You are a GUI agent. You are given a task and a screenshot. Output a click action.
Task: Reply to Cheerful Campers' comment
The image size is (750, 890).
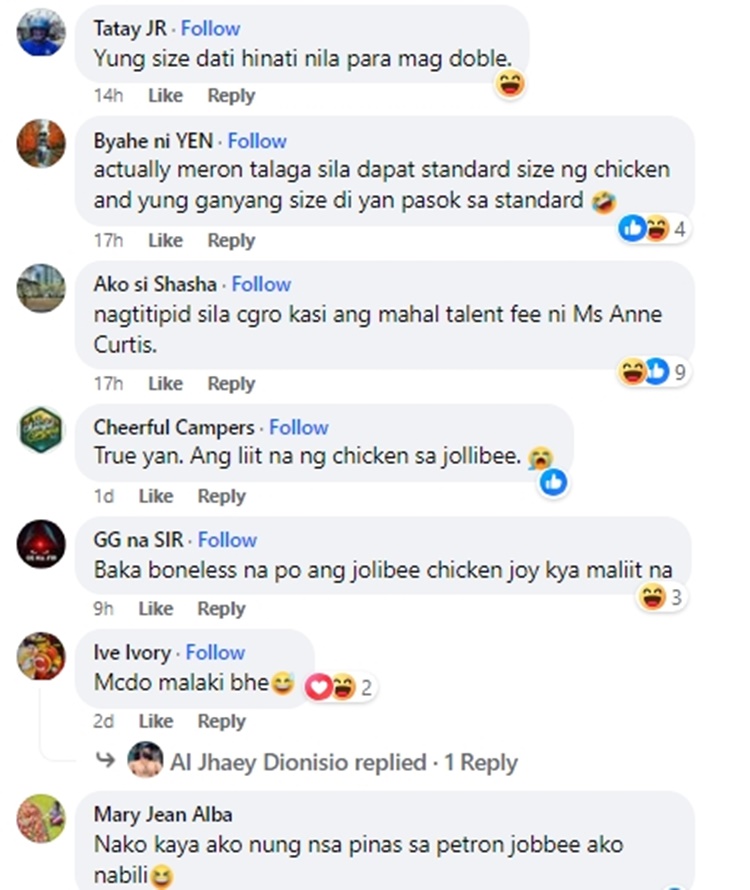tap(221, 496)
